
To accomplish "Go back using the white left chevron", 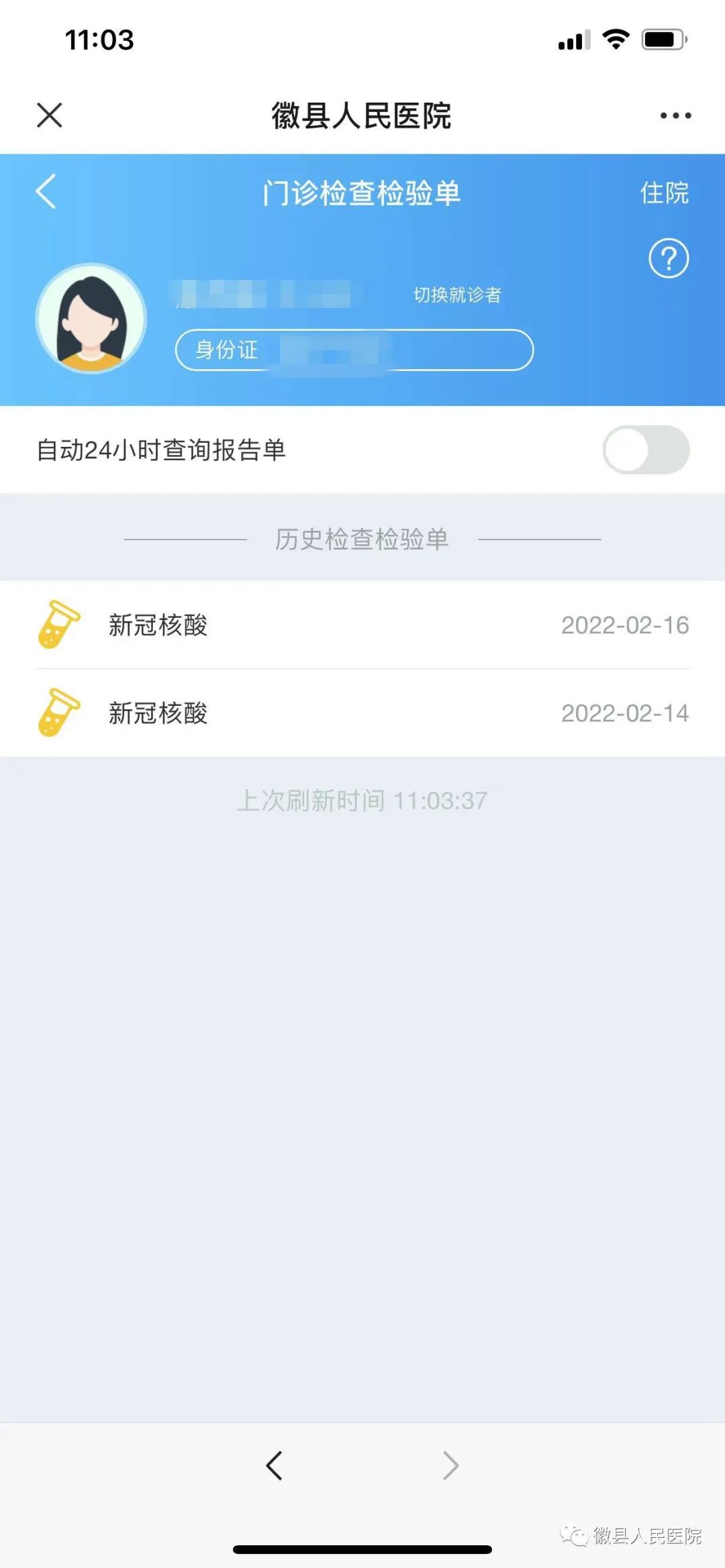I will pyautogui.click(x=45, y=192).
